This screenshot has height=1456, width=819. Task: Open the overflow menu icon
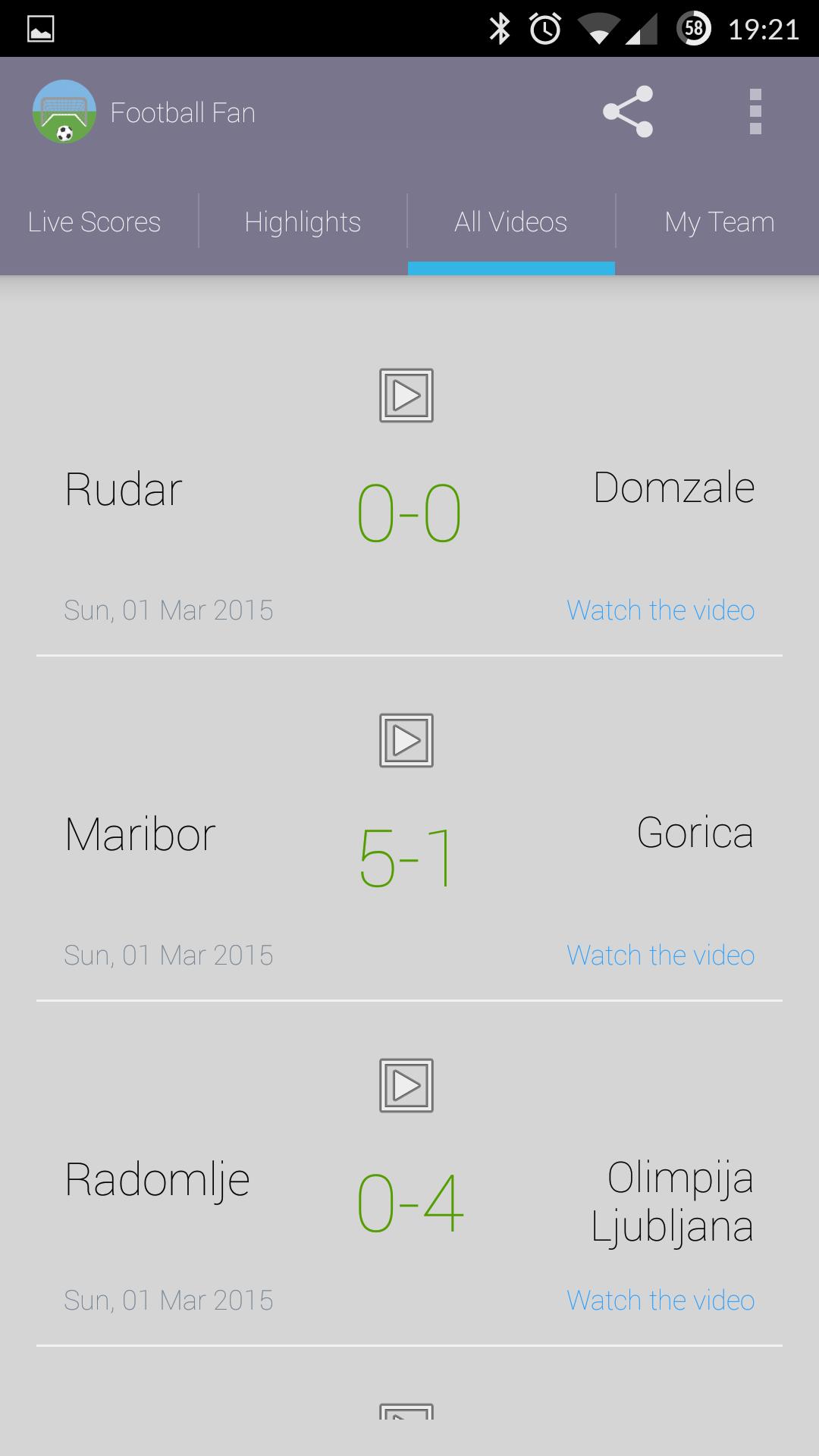pos(755,111)
